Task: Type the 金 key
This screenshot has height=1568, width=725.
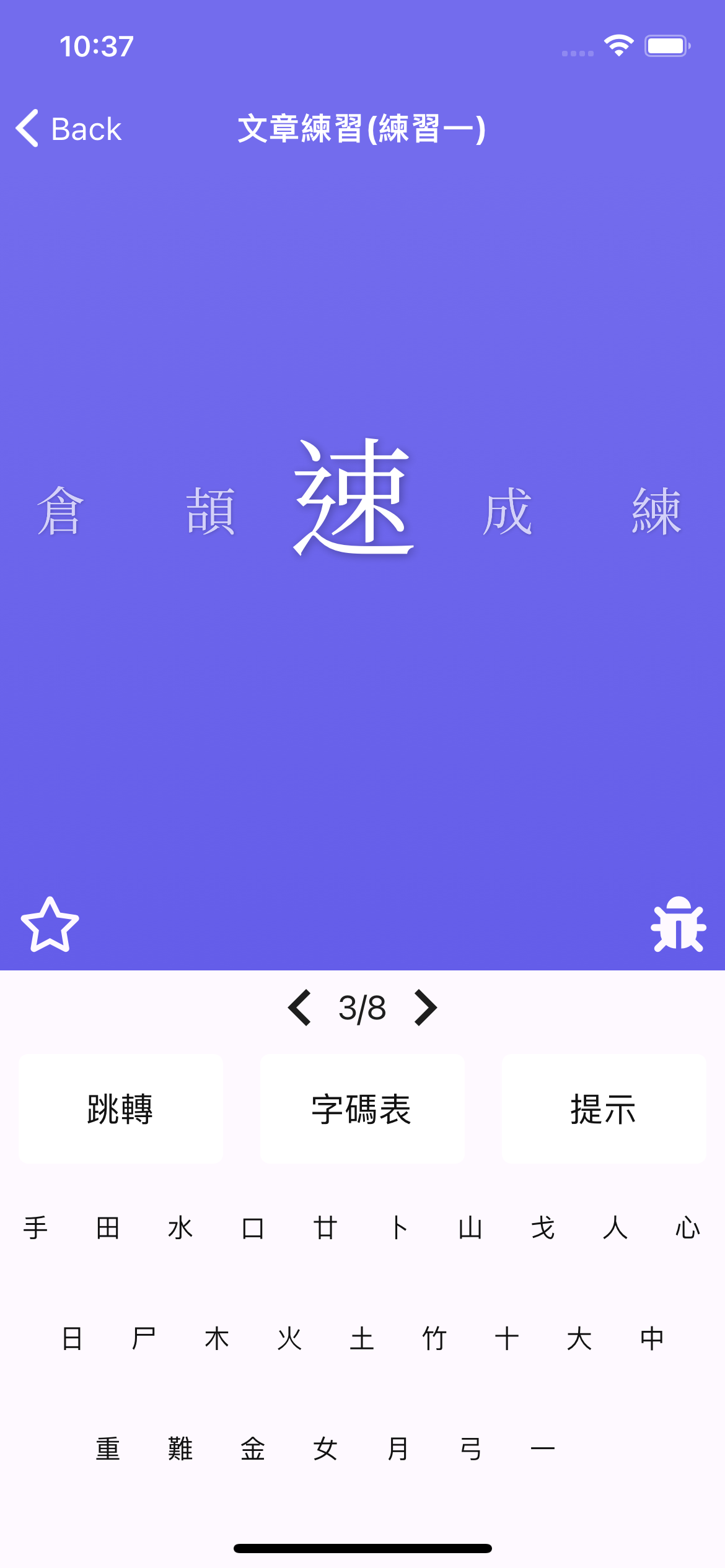Action: [253, 1449]
